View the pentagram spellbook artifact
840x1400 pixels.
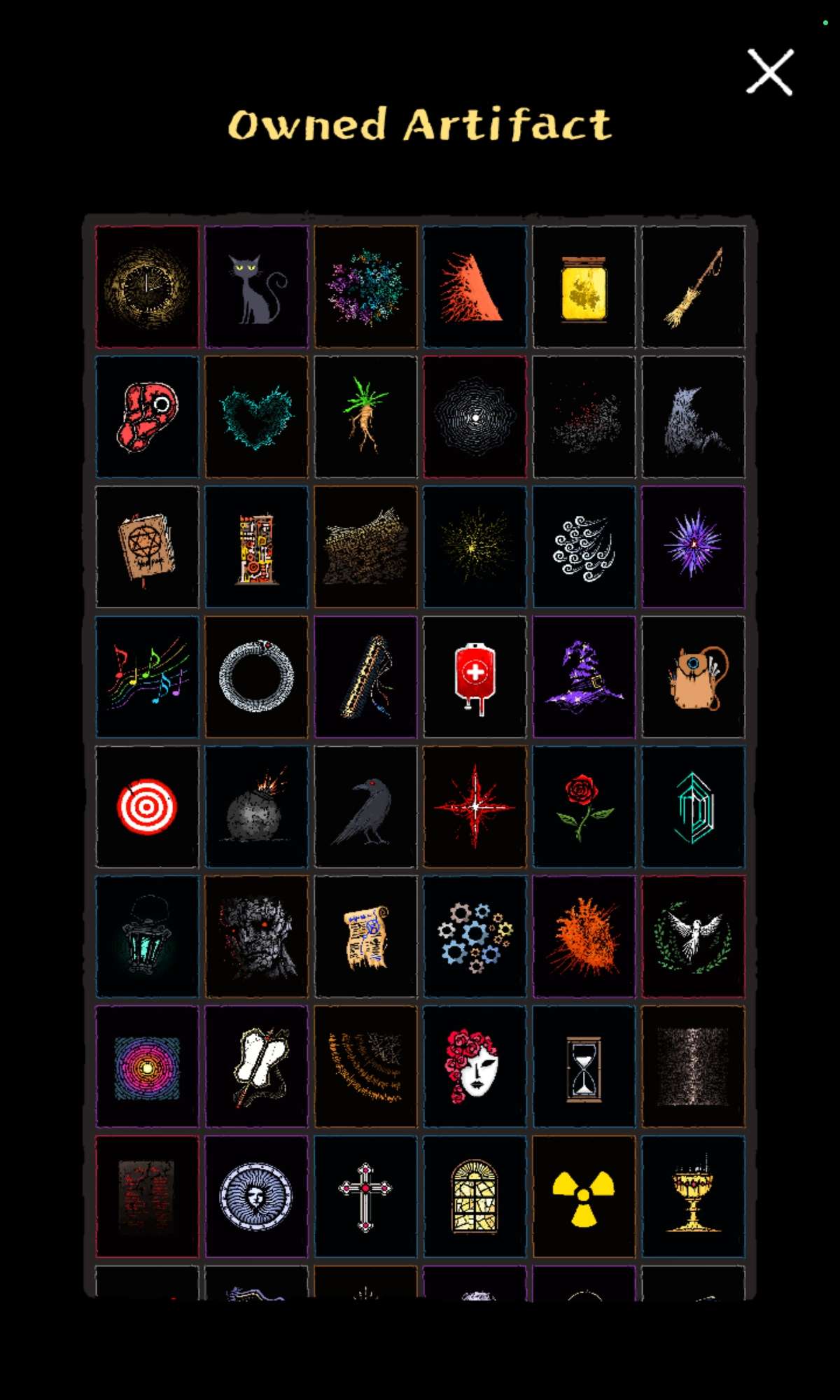[147, 547]
